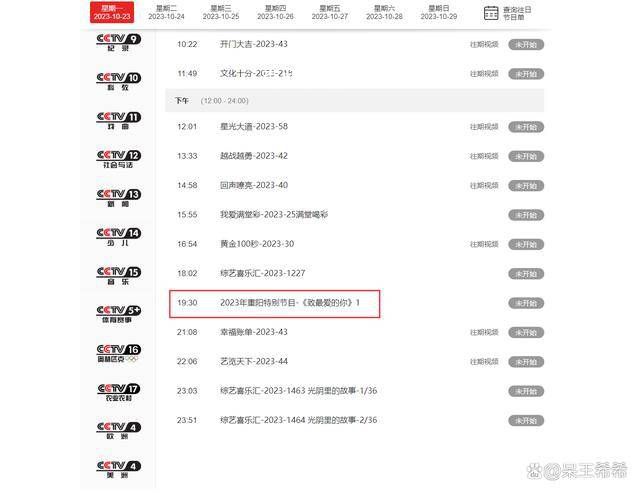Switch to the 星期三 2023-10-25 schedule
The width and height of the screenshot is (640, 493).
[220, 12]
